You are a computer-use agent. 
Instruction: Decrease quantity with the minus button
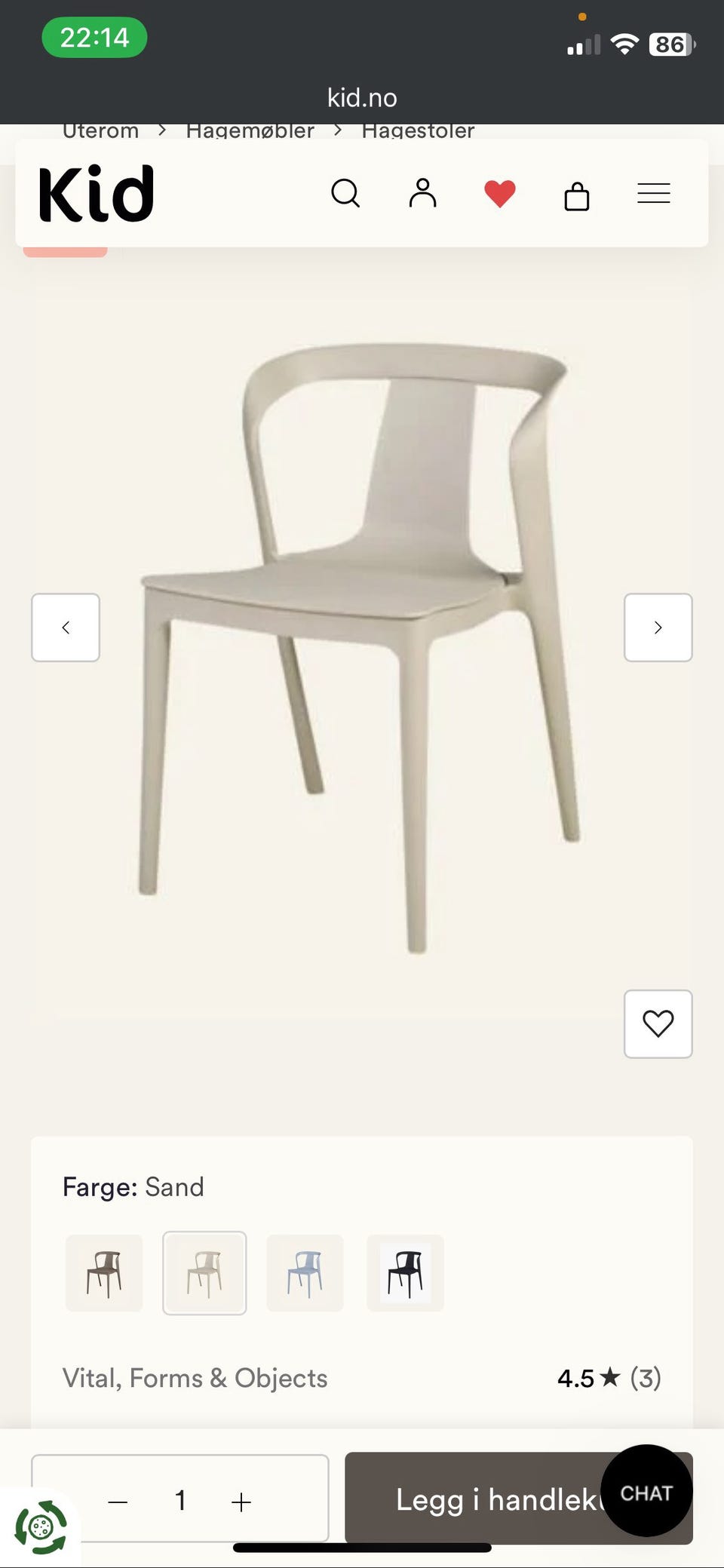tap(118, 1502)
